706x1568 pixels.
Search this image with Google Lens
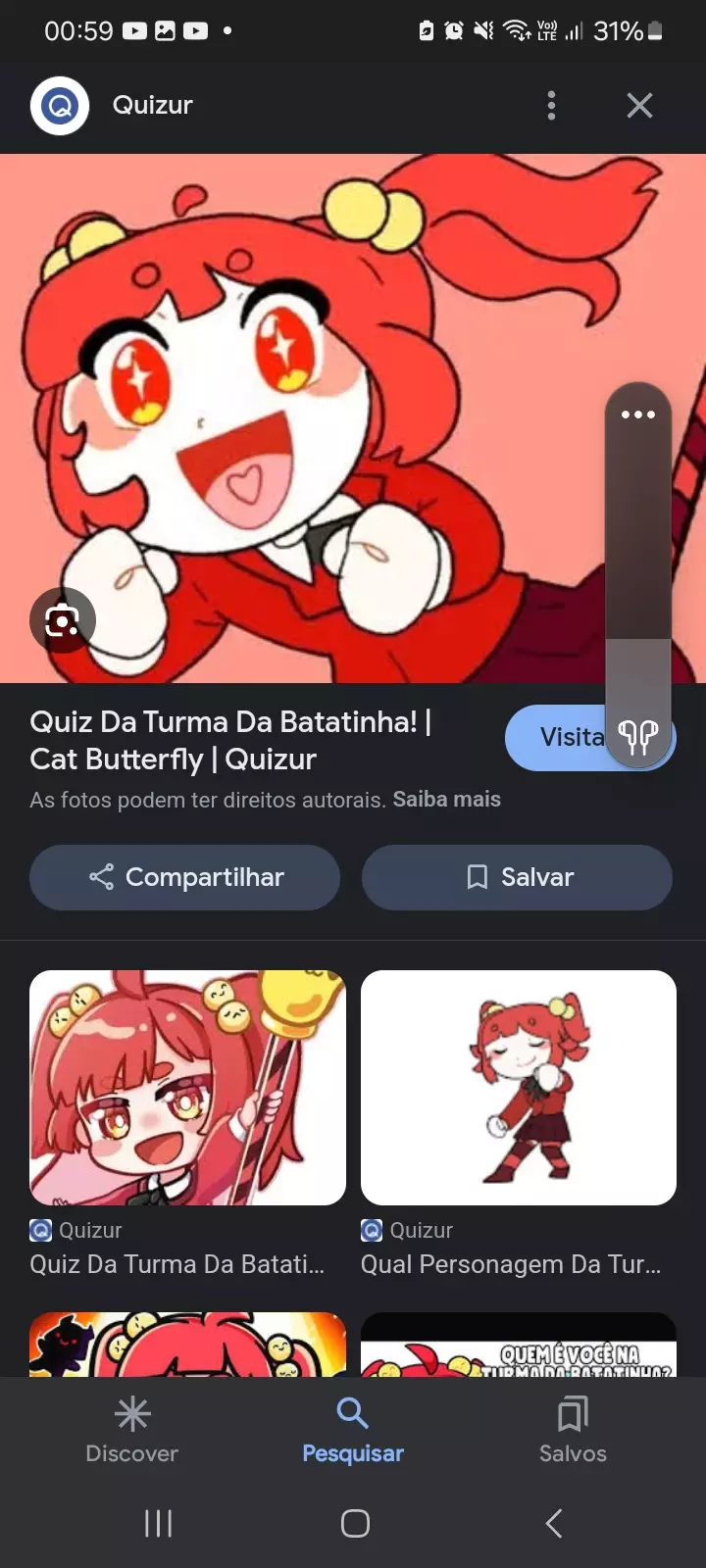(62, 620)
